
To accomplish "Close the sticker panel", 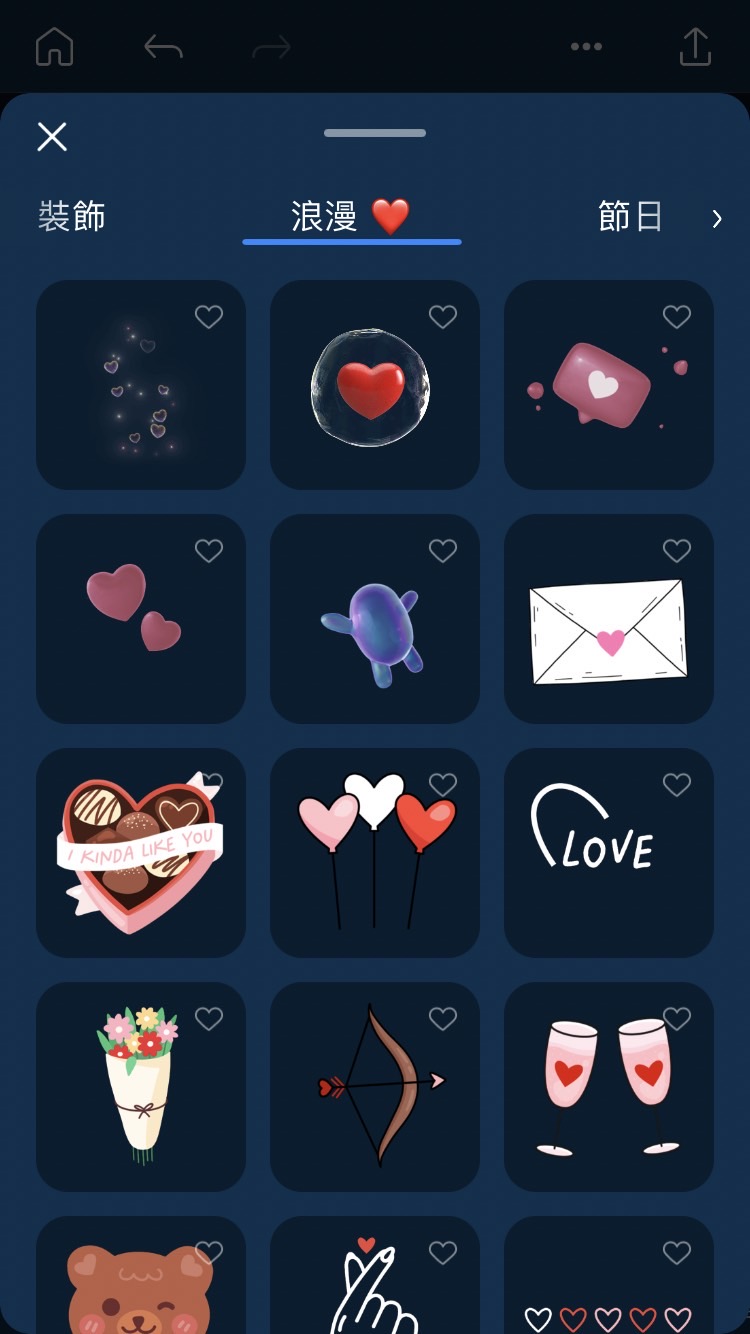I will (x=52, y=137).
